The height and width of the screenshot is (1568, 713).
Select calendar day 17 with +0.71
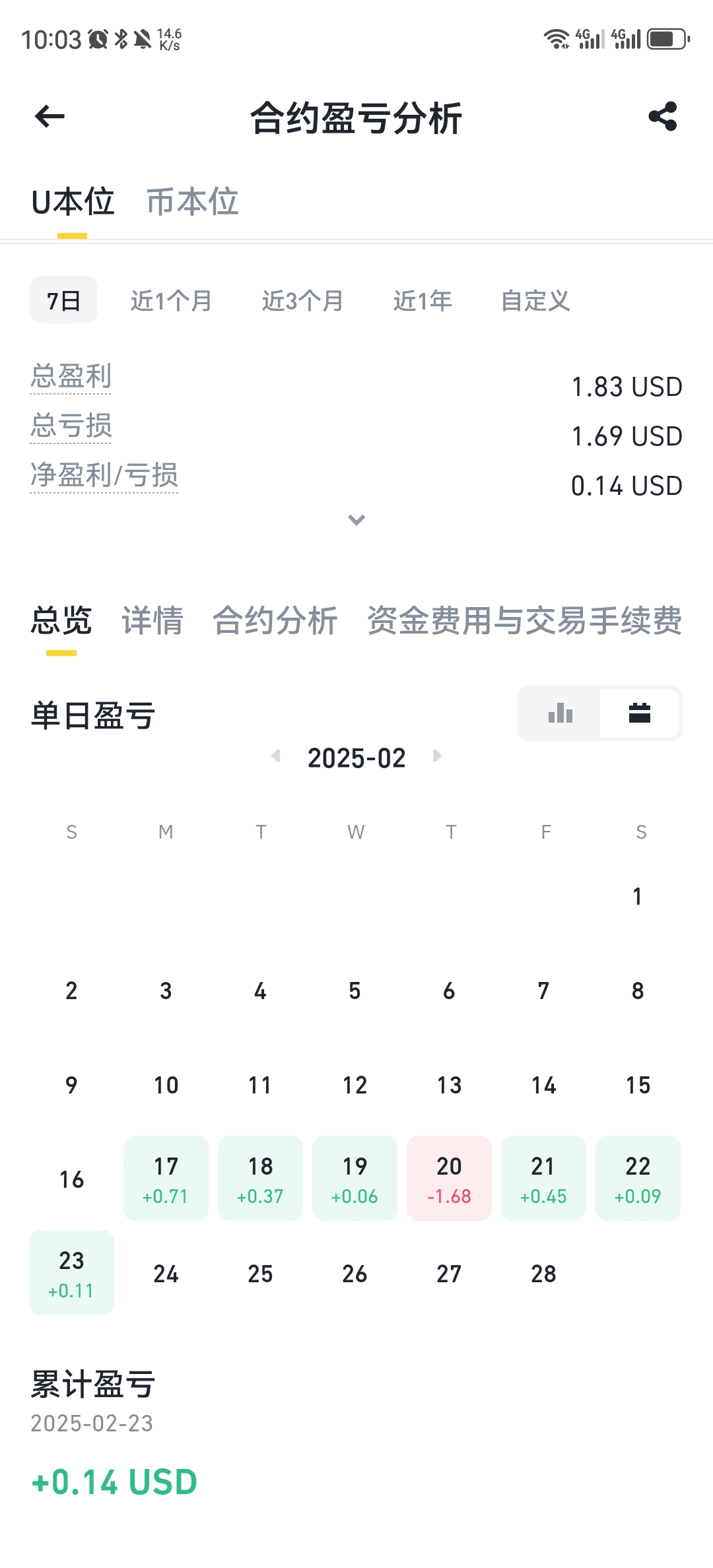click(166, 1178)
